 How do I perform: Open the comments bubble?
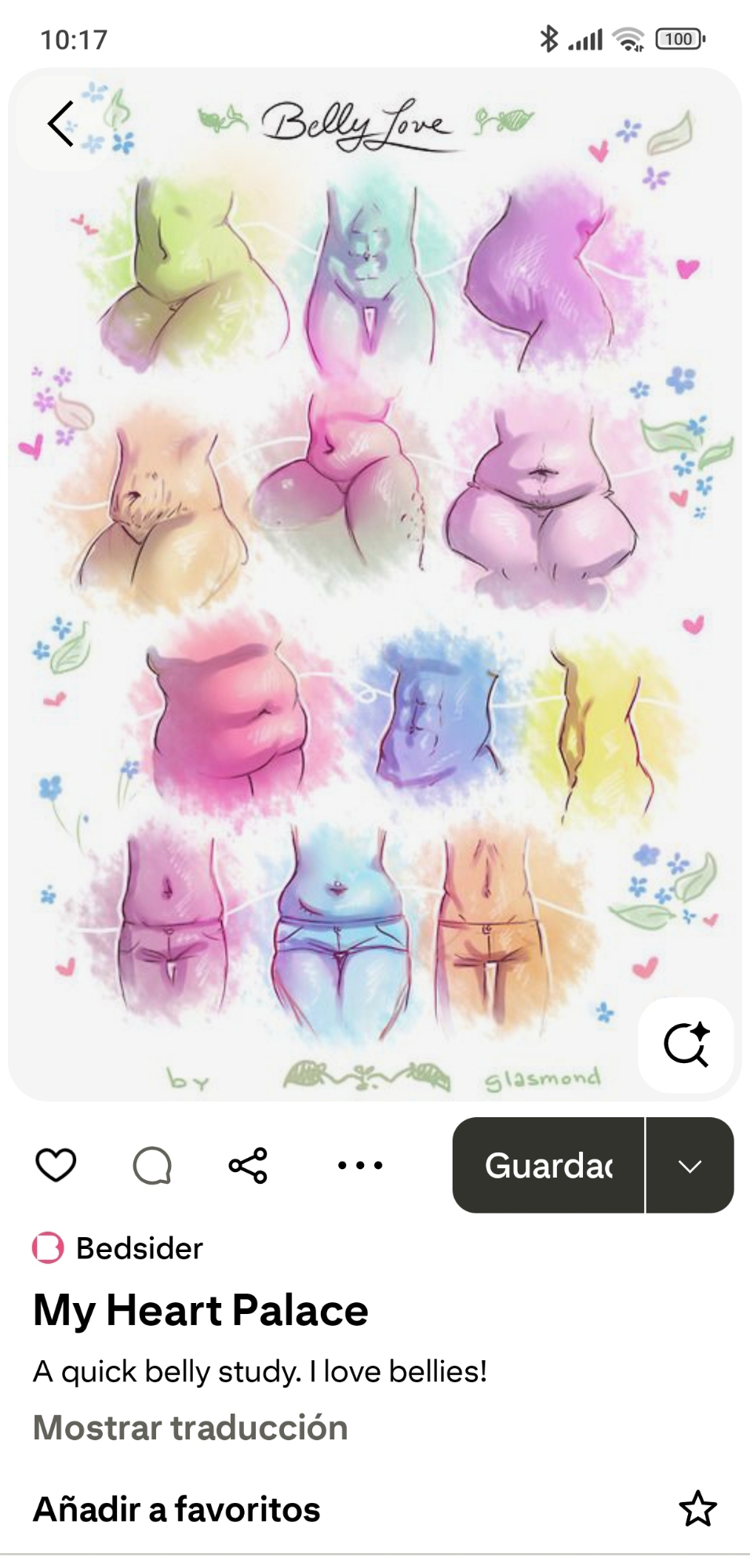[152, 1165]
